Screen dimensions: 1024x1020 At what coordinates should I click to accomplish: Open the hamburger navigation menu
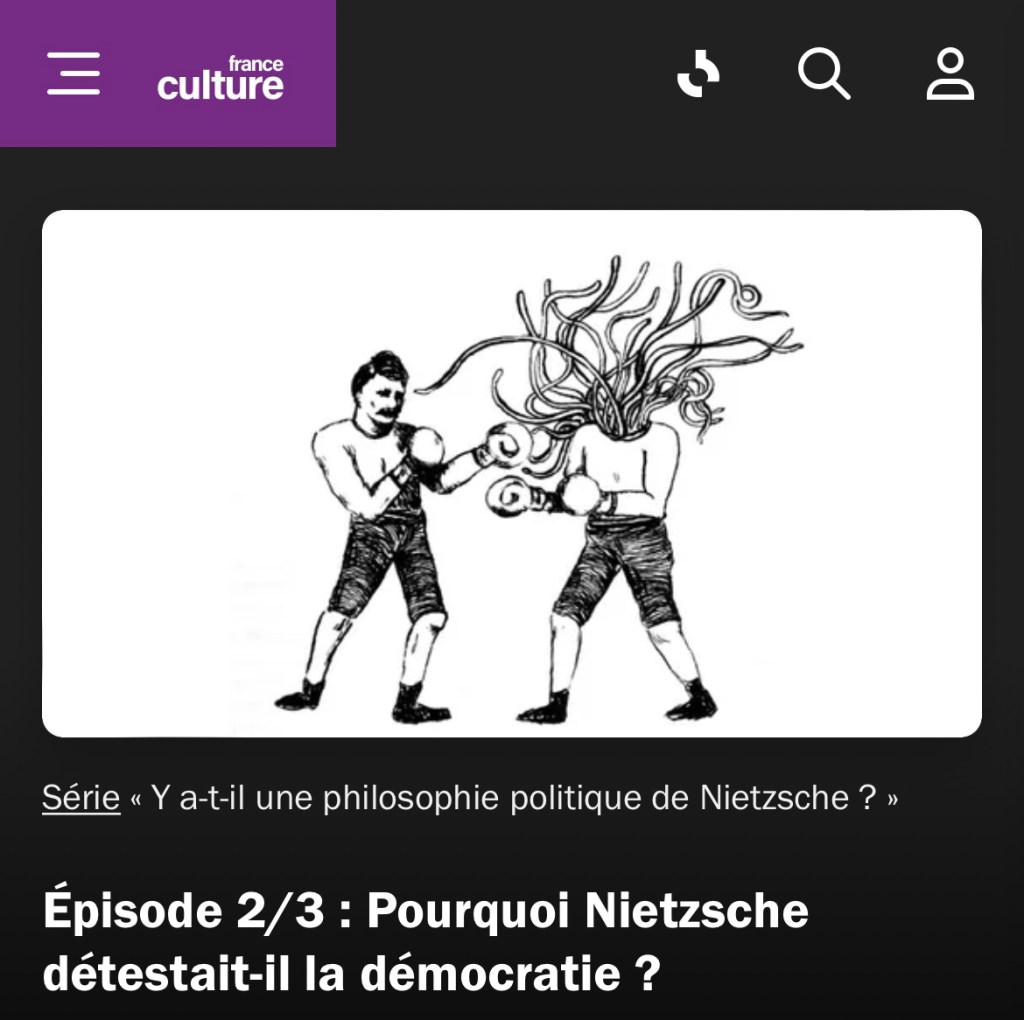pyautogui.click(x=73, y=74)
